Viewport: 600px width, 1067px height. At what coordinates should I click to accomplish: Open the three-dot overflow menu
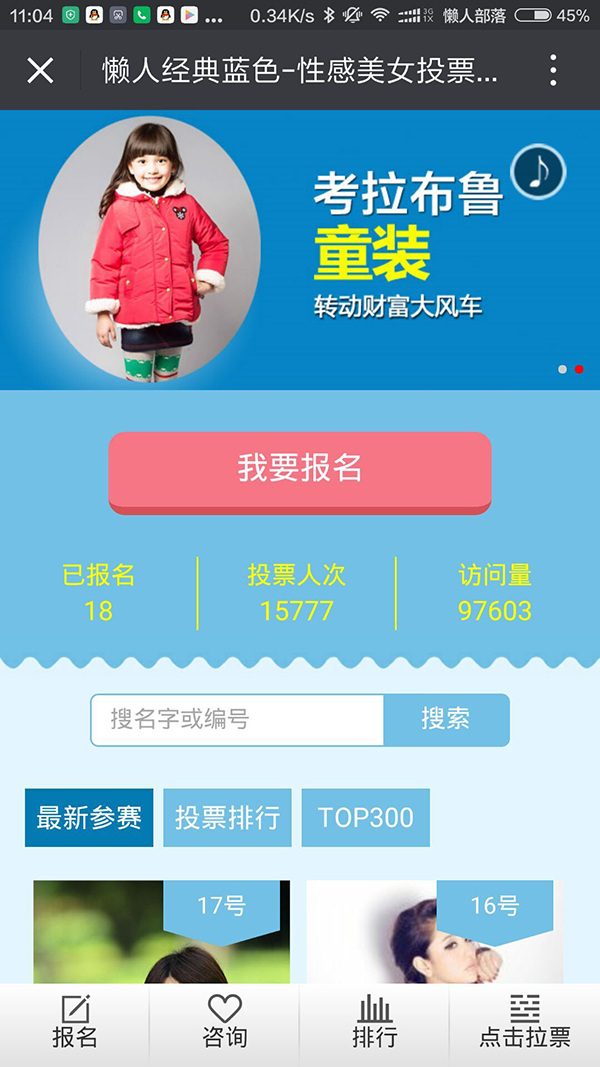pos(553,70)
